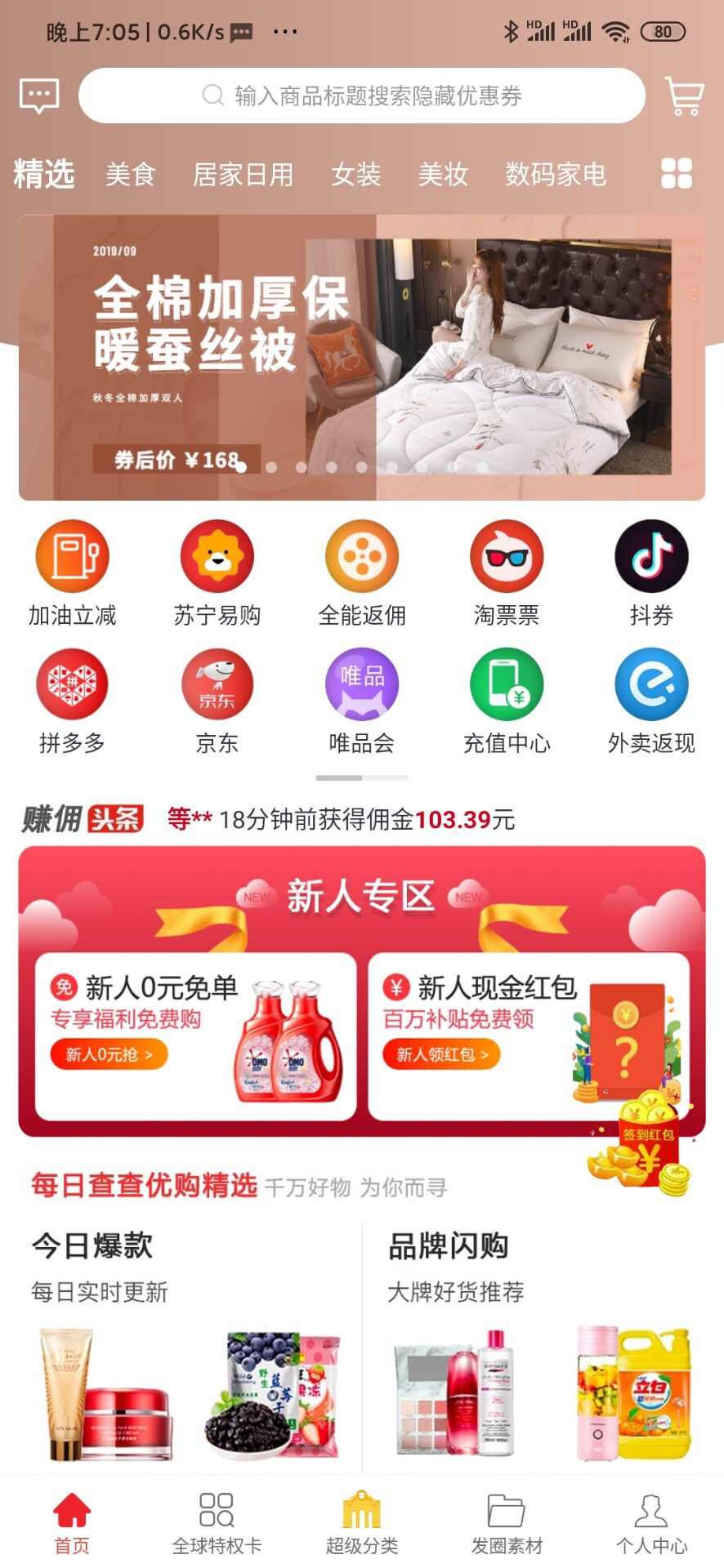724x1568 pixels.
Task: Open 拼多多 shortcut
Action: coord(72,701)
